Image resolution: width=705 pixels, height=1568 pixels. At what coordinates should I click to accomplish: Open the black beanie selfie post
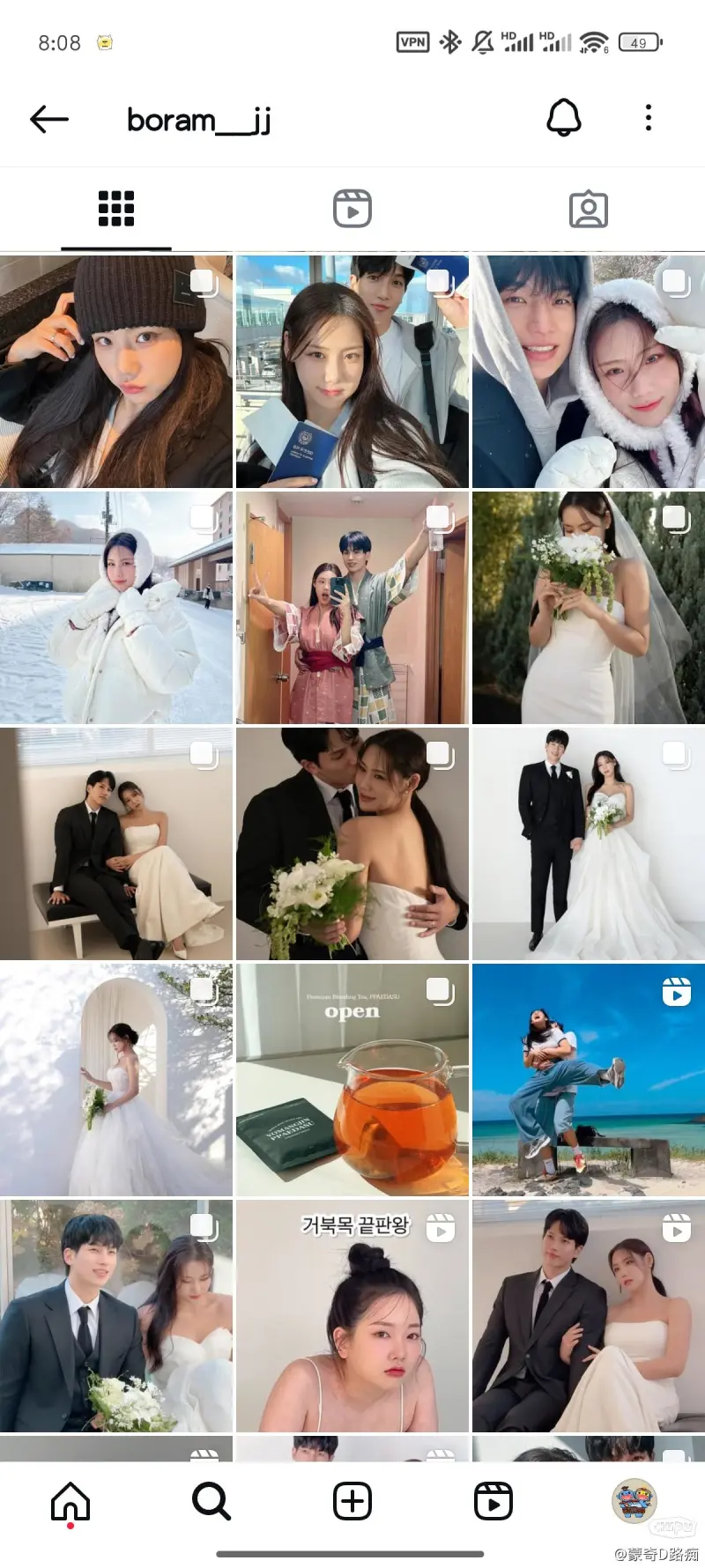(115, 372)
